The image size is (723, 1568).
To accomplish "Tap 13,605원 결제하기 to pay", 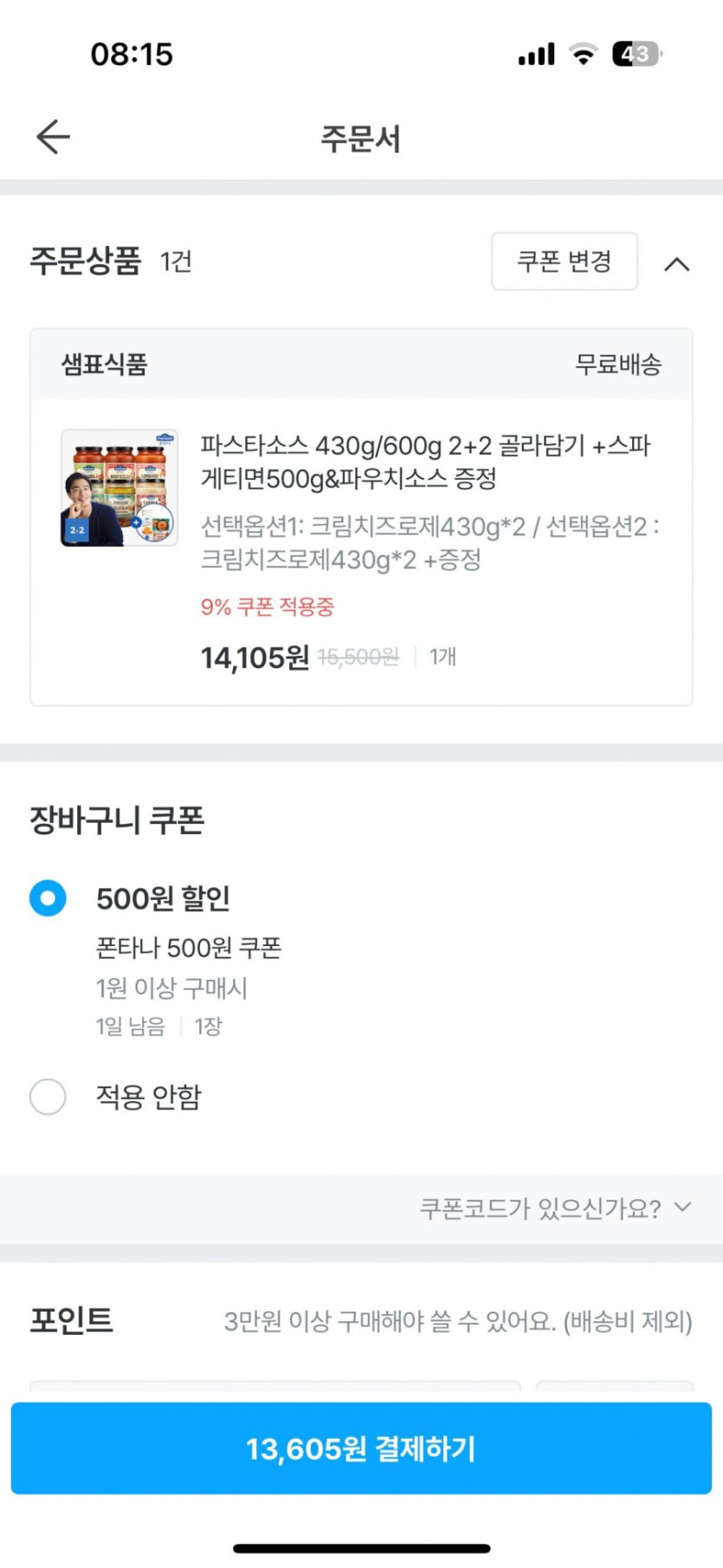I will pyautogui.click(x=361, y=1448).
